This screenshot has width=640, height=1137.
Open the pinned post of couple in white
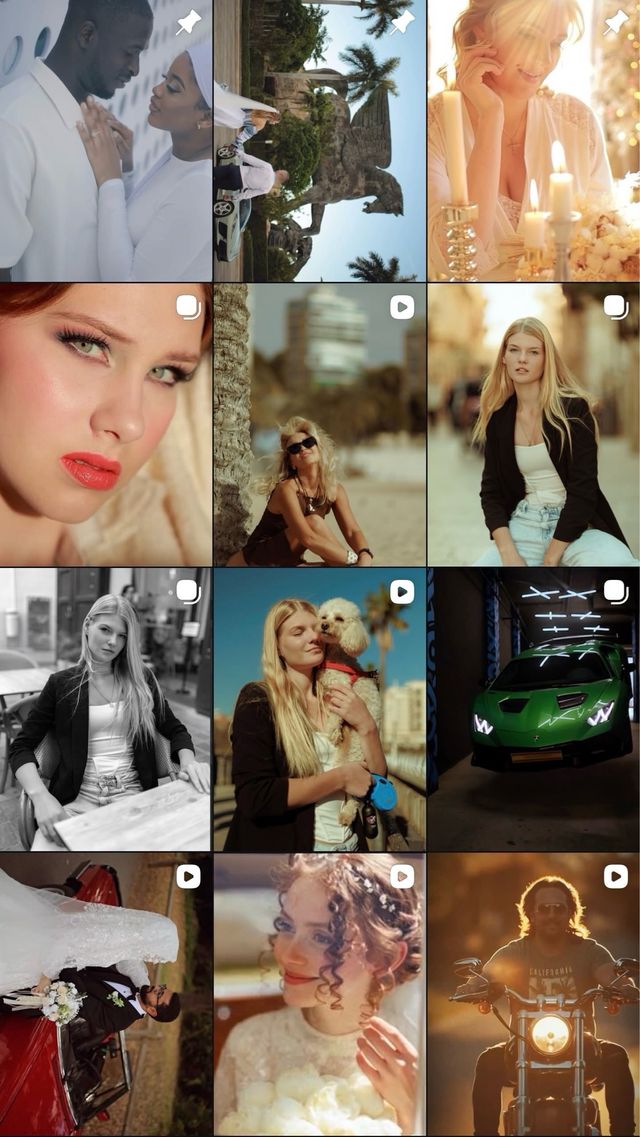click(x=105, y=140)
